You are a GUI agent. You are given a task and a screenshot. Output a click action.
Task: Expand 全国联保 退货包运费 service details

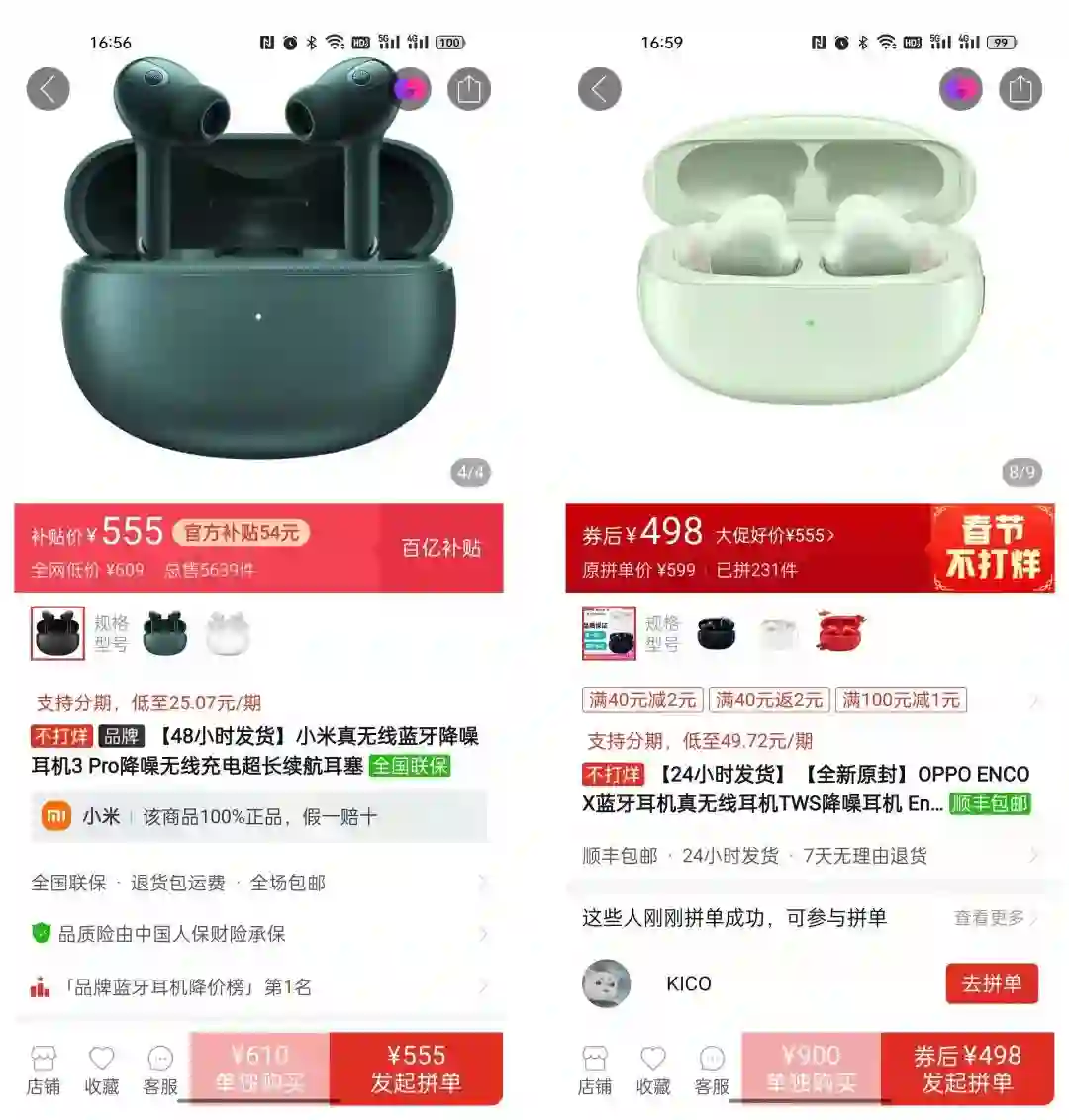[x=257, y=883]
